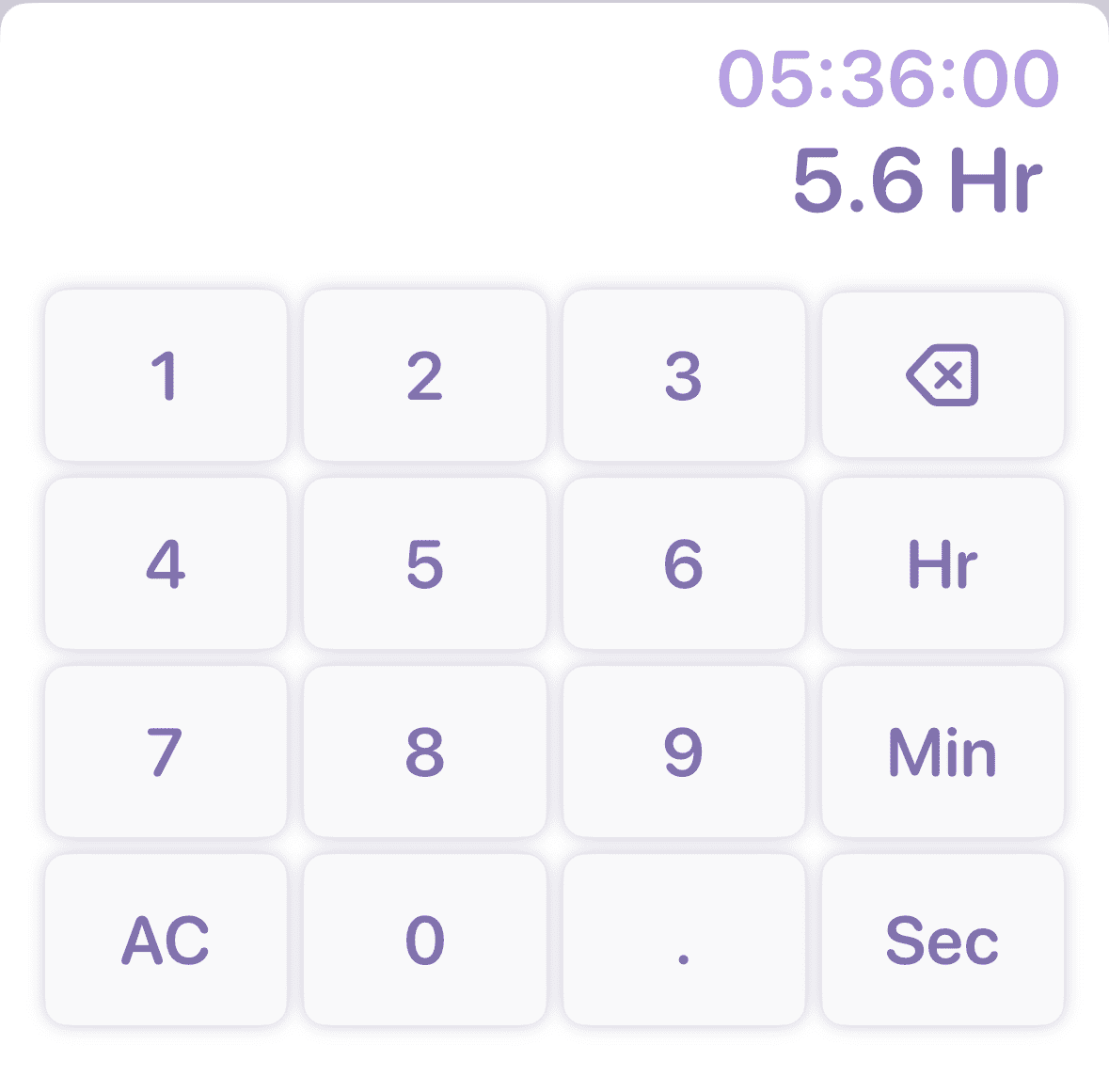Image resolution: width=1109 pixels, height=1092 pixels.
Task: Enter digit 0 on keypad
Action: click(x=424, y=940)
